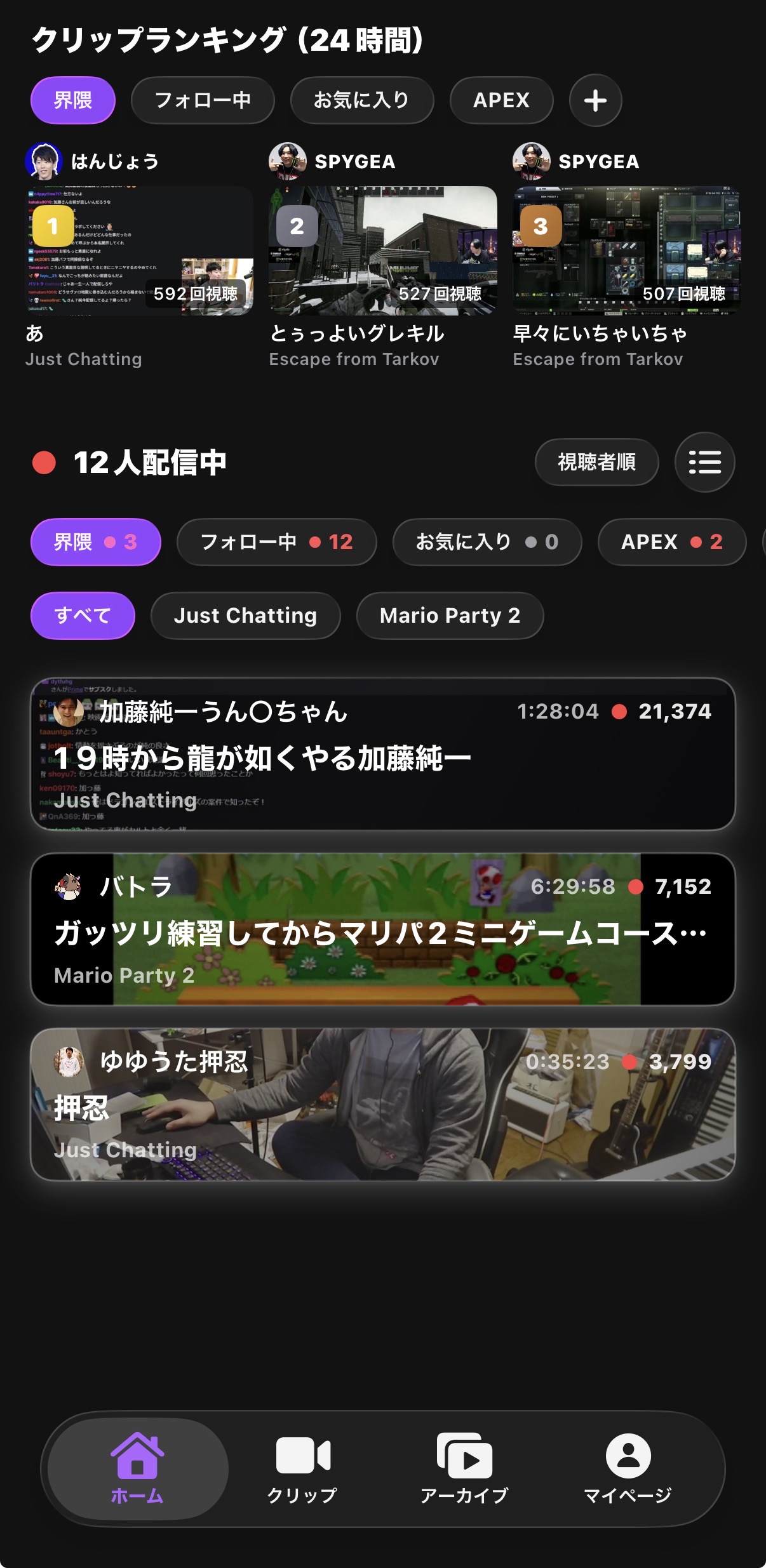Watch バトラ's Mario Party 2 stream

pyautogui.click(x=383, y=929)
